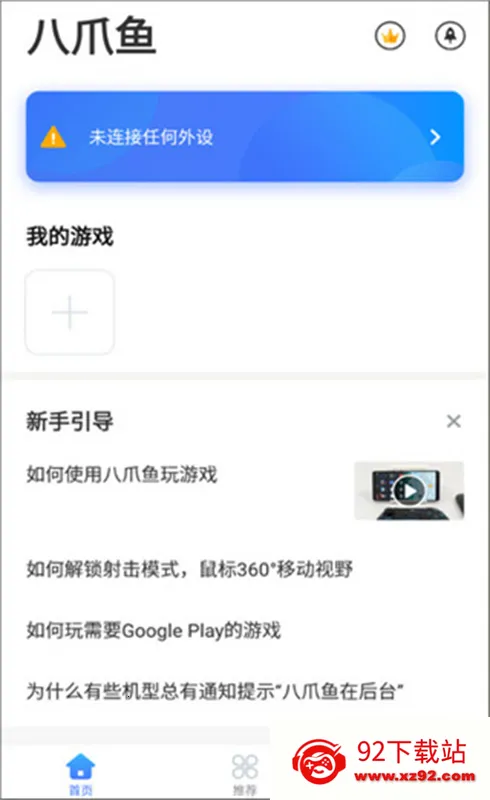This screenshot has height=800, width=490.
Task: Open 为什么有些机型总有通知提示 guide
Action: [x=215, y=691]
